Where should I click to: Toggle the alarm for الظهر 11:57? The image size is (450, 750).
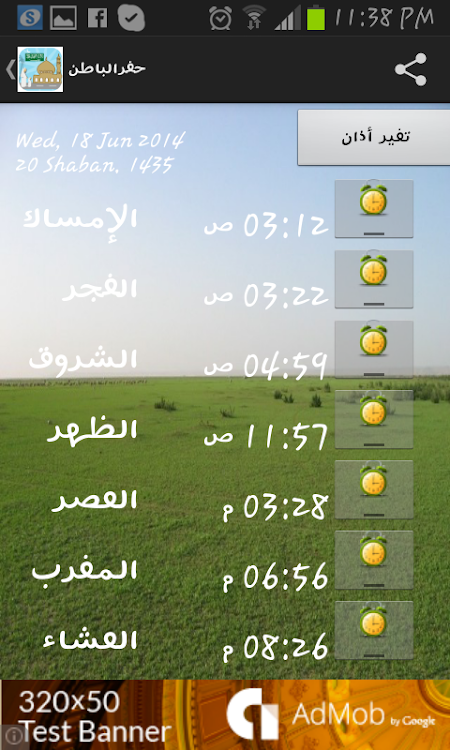(374, 419)
